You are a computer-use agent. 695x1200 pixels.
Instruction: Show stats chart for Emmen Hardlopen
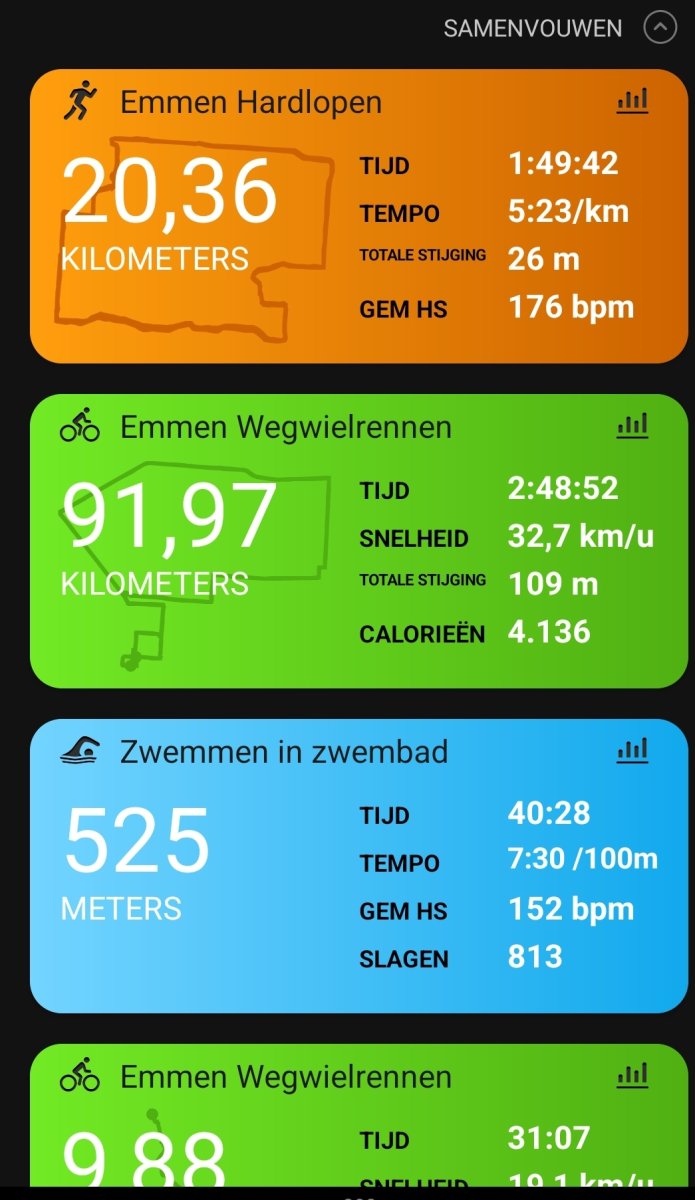coord(632,101)
